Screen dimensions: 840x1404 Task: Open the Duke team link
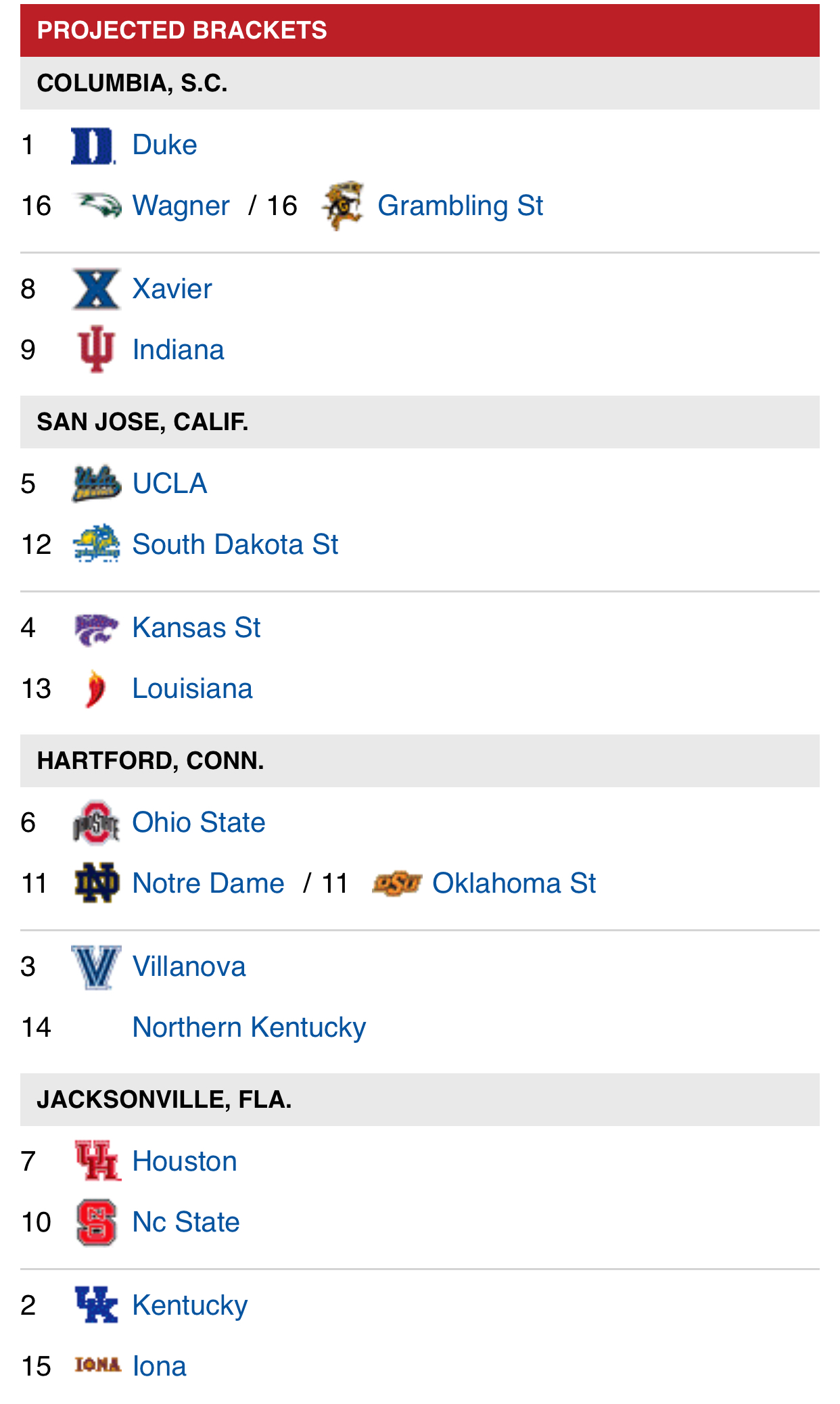point(164,145)
